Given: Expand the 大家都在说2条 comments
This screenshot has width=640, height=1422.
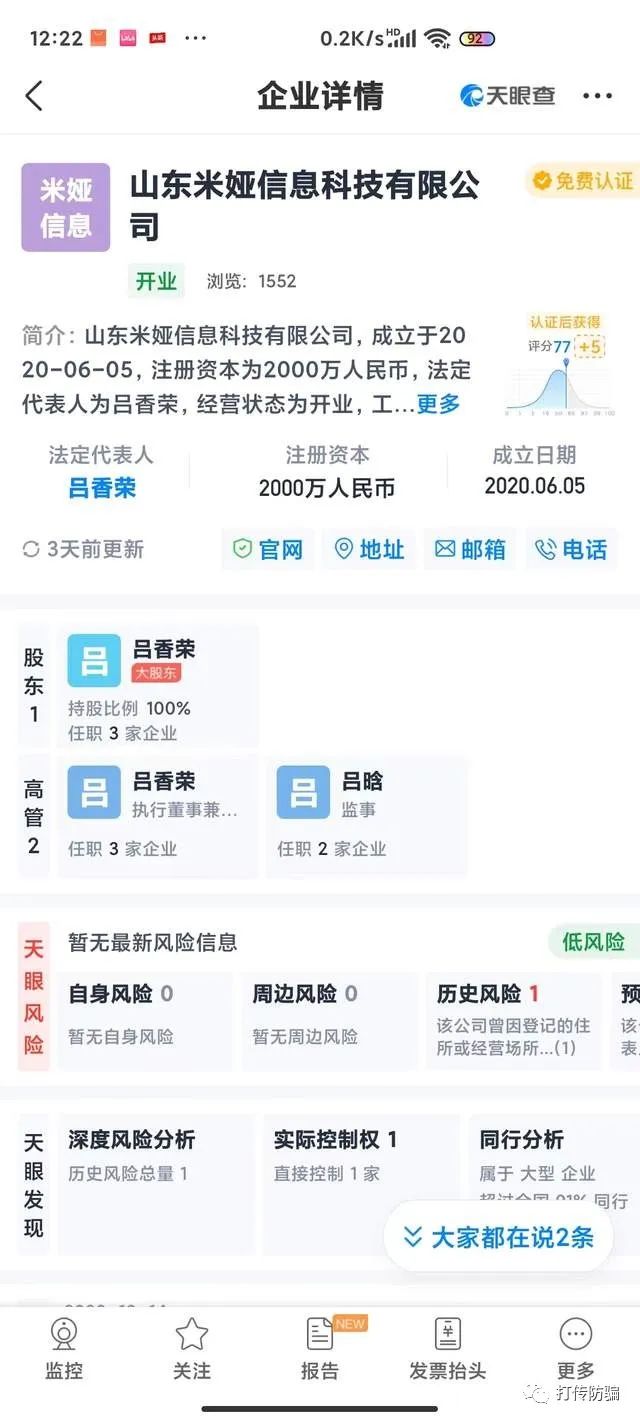Looking at the screenshot, I should pos(498,1237).
